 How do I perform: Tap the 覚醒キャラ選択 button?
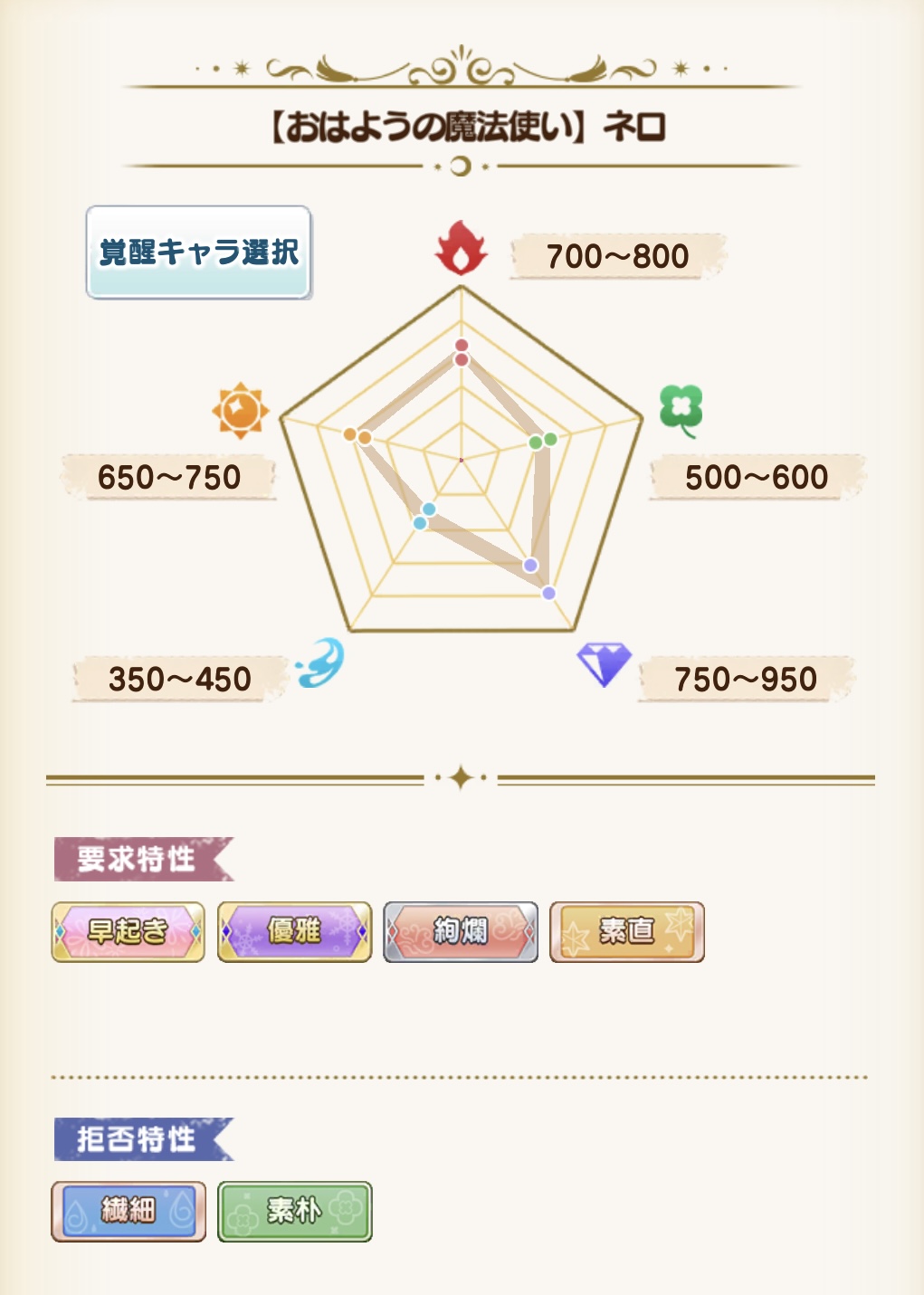tap(198, 252)
